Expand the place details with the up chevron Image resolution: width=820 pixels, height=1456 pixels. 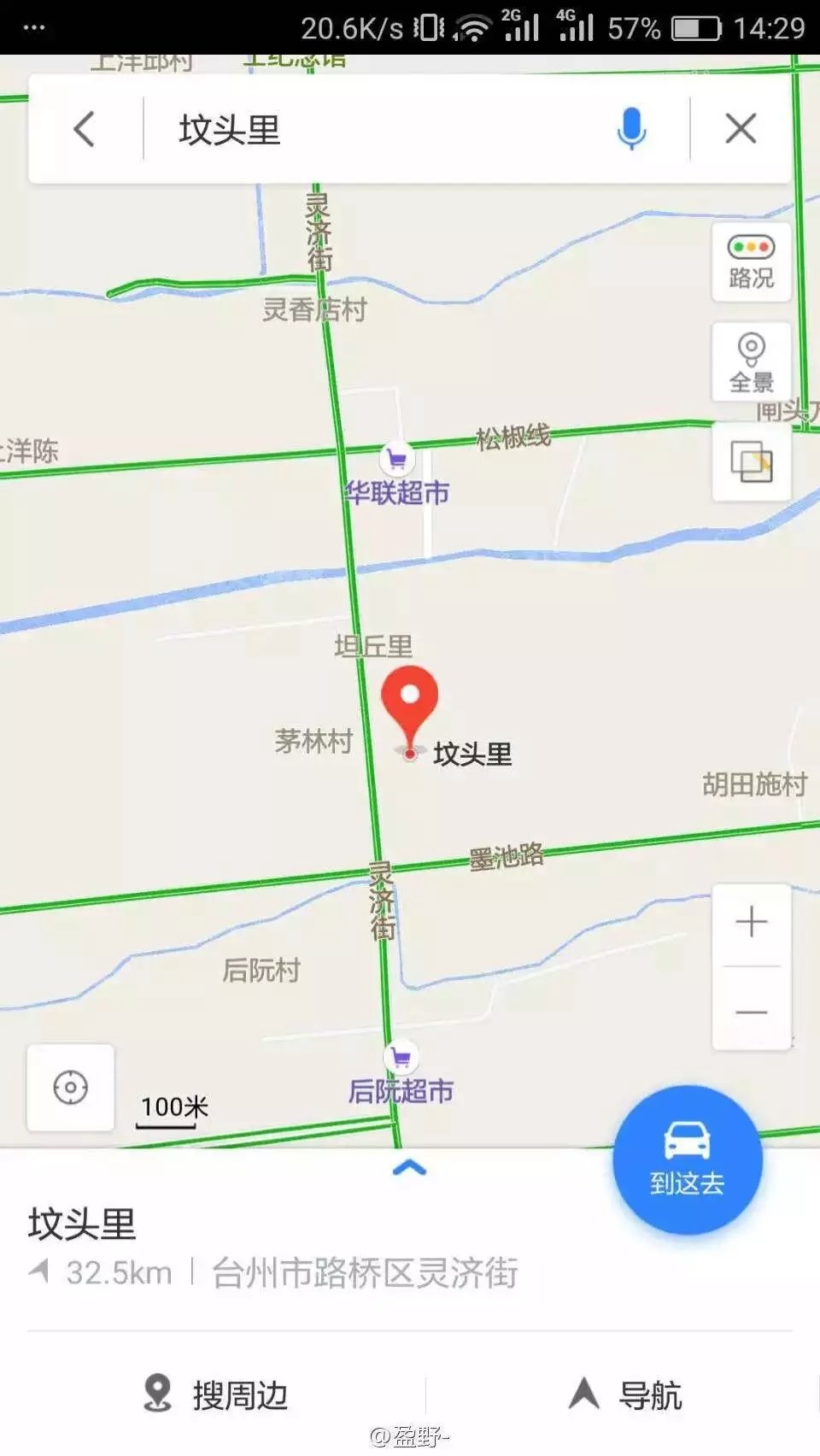coord(409,1168)
